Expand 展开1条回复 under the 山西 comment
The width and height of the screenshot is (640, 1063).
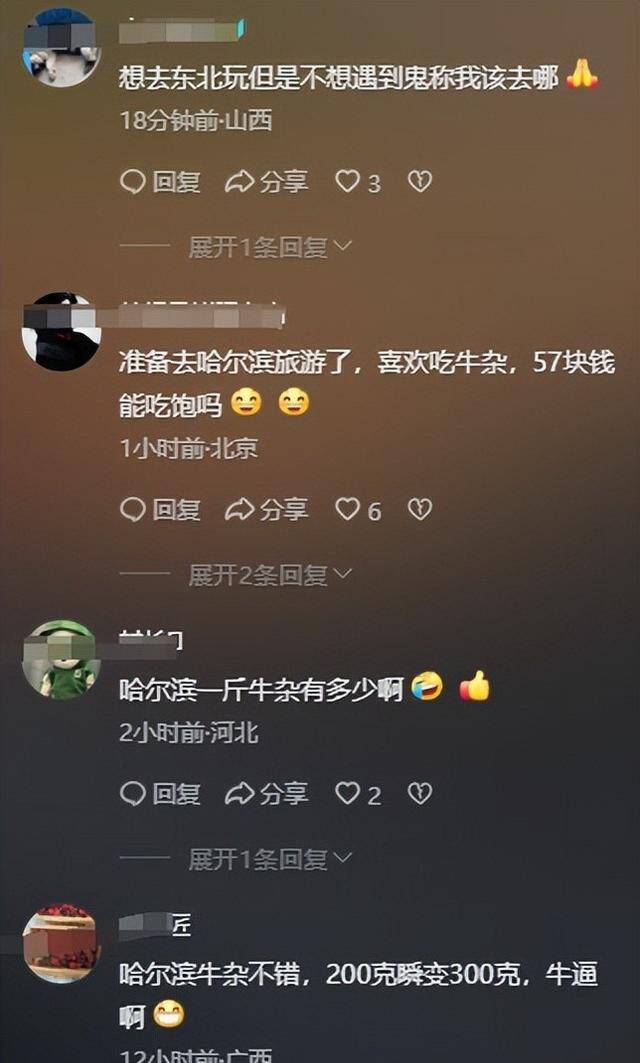coord(269,247)
